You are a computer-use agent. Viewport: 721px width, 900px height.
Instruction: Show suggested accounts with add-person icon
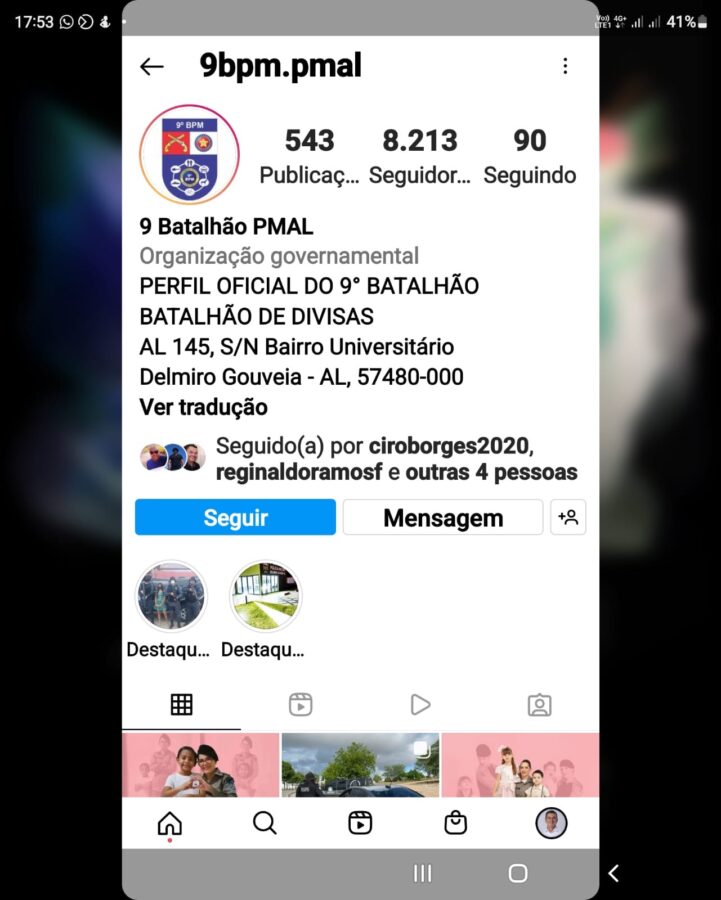tap(568, 517)
